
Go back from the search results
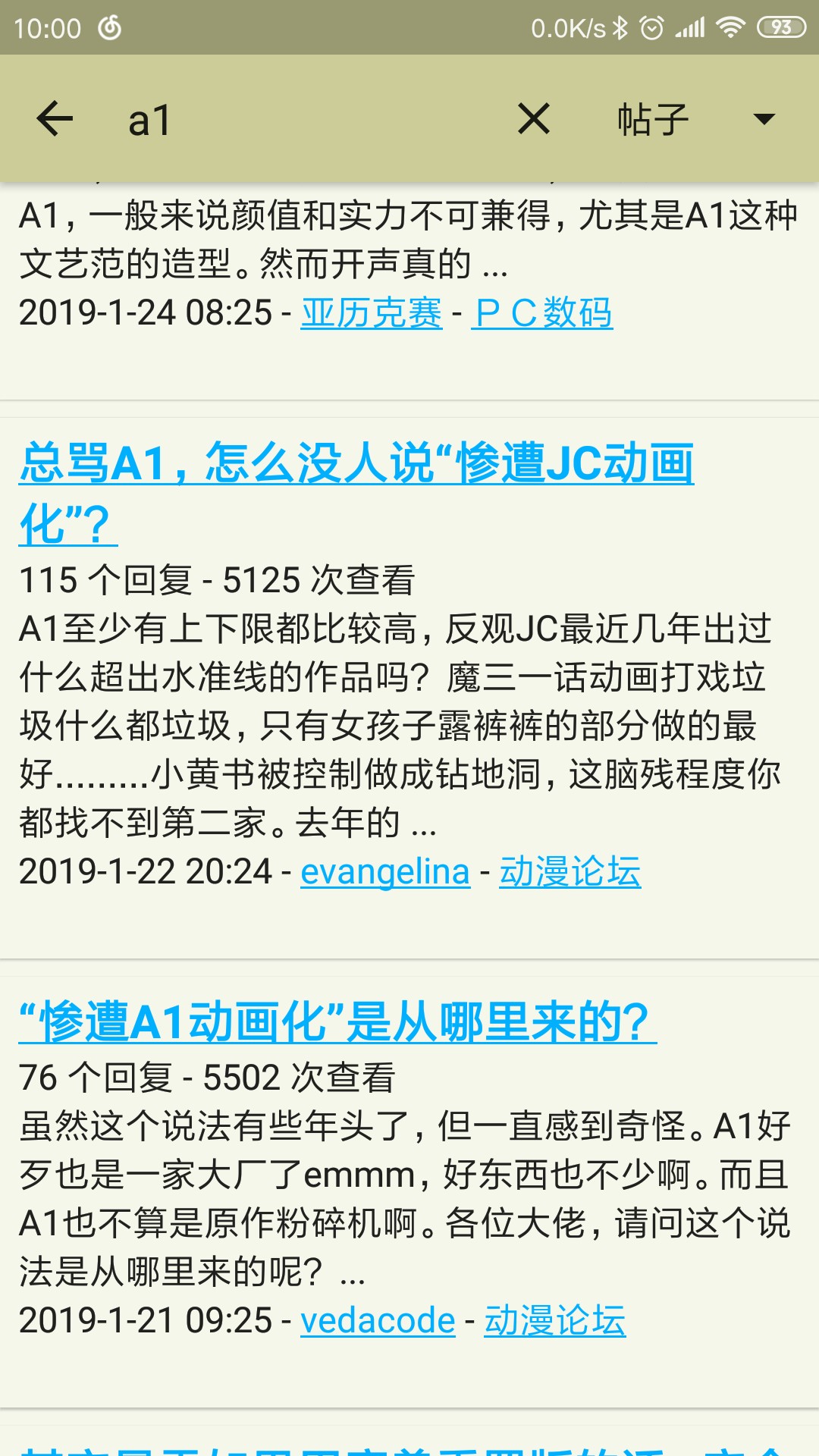coord(55,119)
